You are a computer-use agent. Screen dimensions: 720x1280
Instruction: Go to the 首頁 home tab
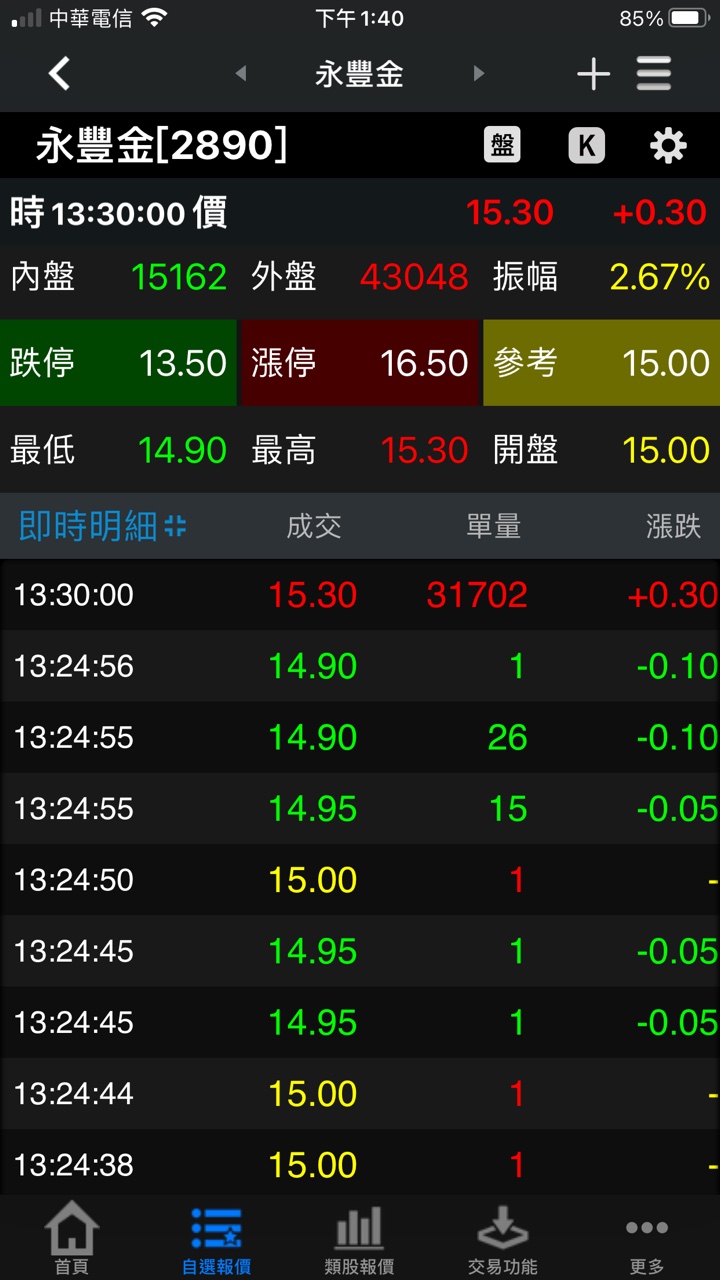coord(72,1238)
